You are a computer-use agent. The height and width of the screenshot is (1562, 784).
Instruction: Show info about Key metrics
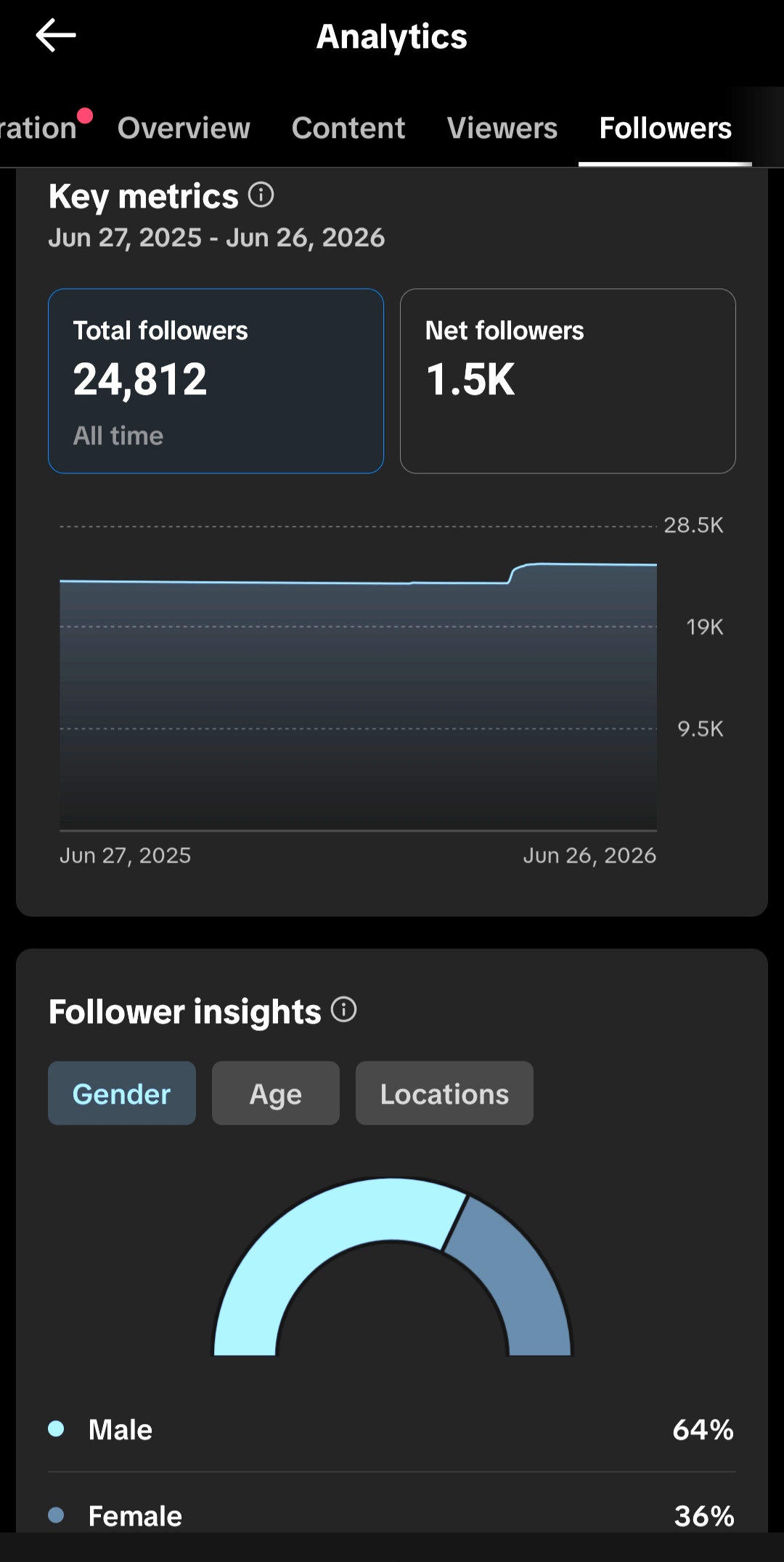(261, 195)
